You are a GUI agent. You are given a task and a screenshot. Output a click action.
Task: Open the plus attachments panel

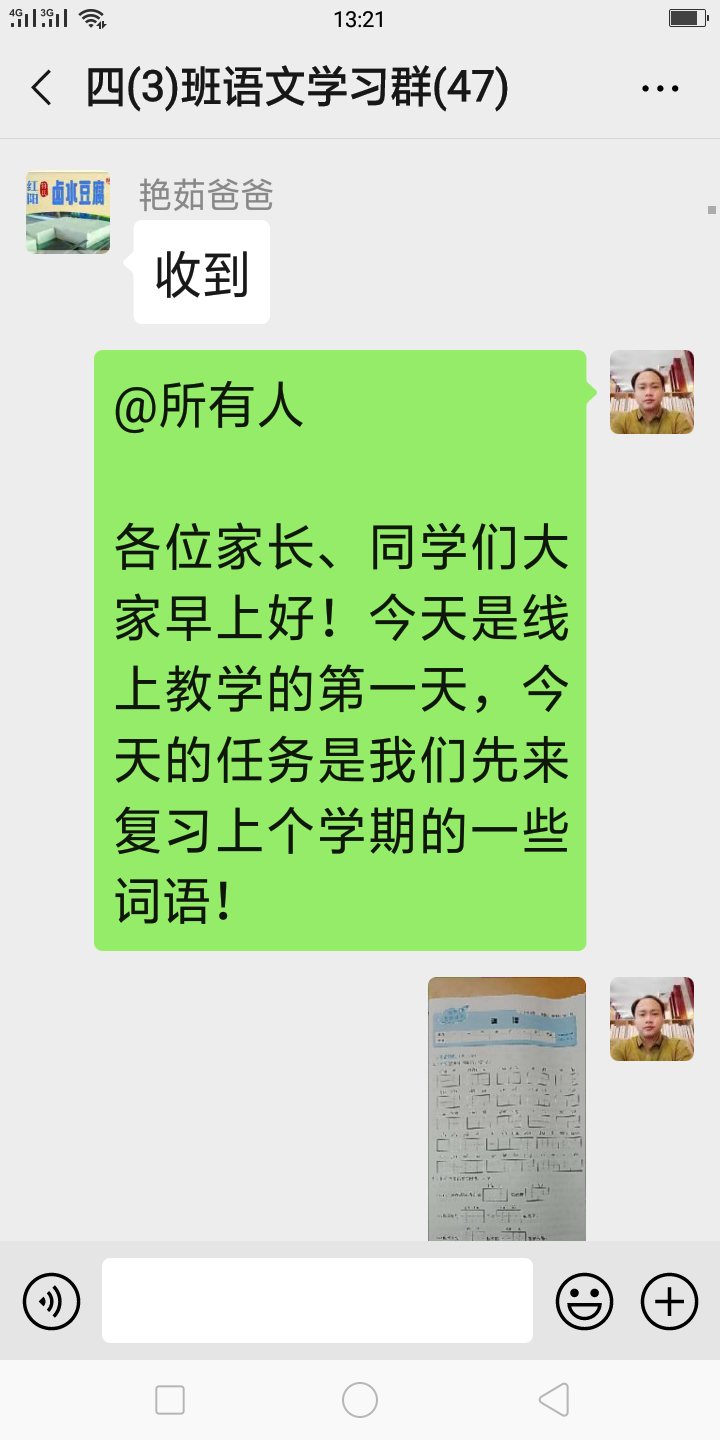669,1301
